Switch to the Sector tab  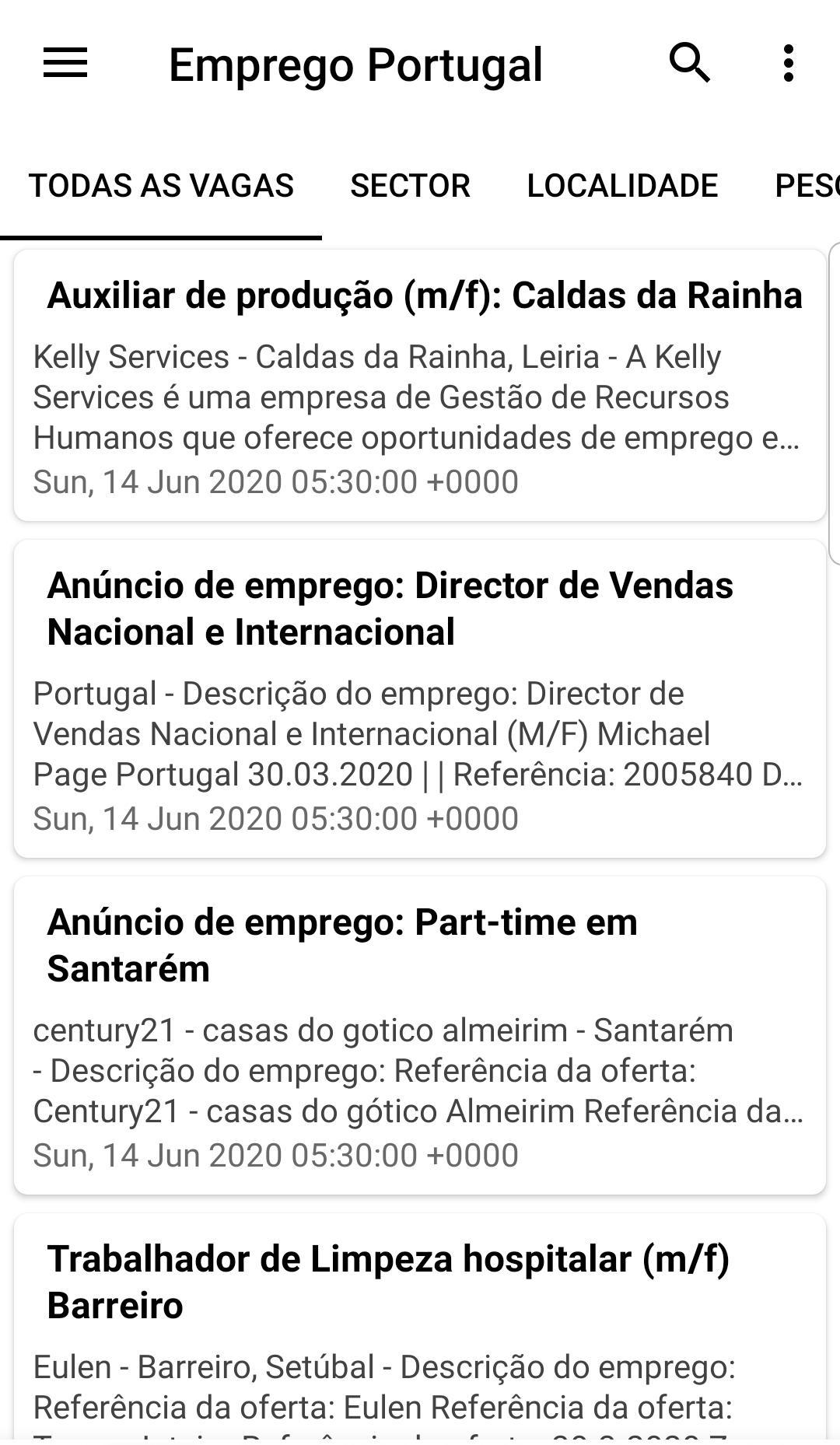tap(410, 186)
